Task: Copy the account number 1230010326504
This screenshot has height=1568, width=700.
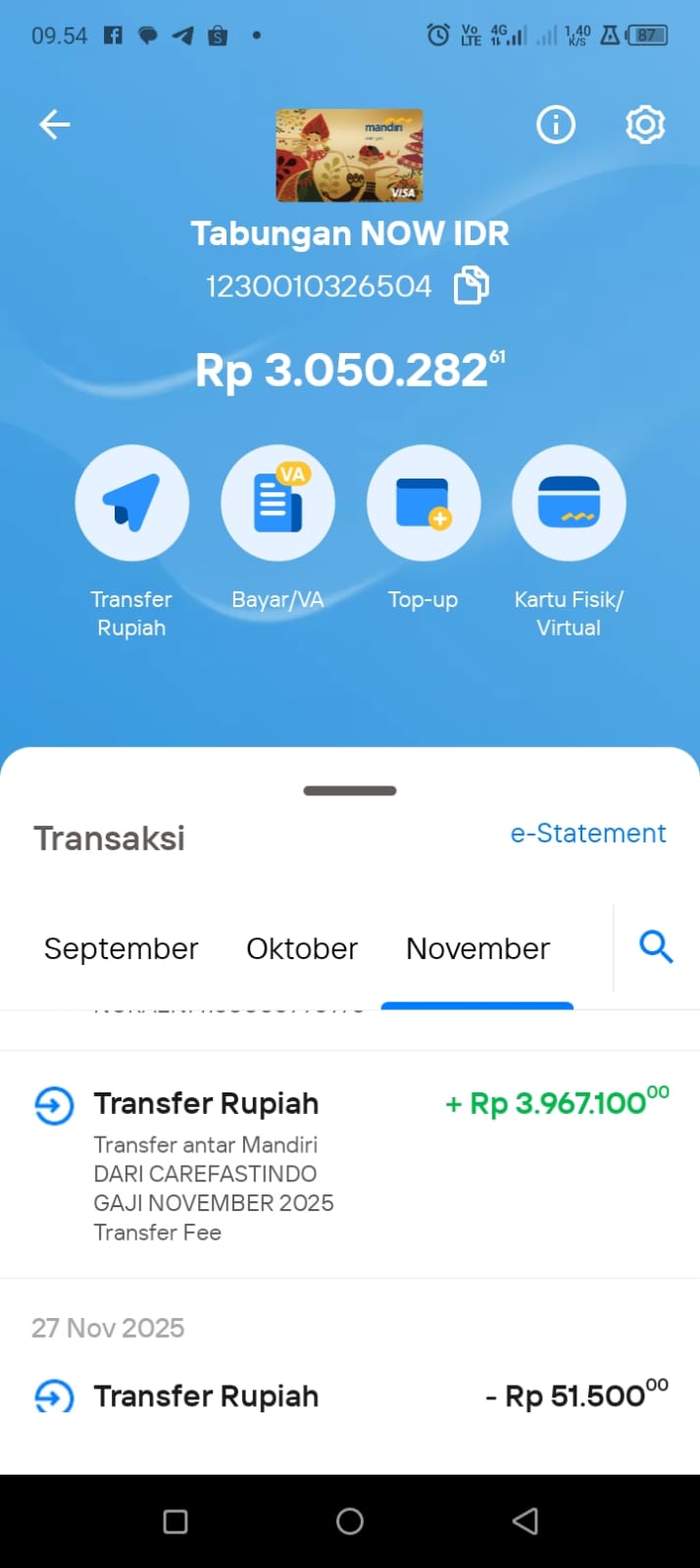Action: [472, 285]
